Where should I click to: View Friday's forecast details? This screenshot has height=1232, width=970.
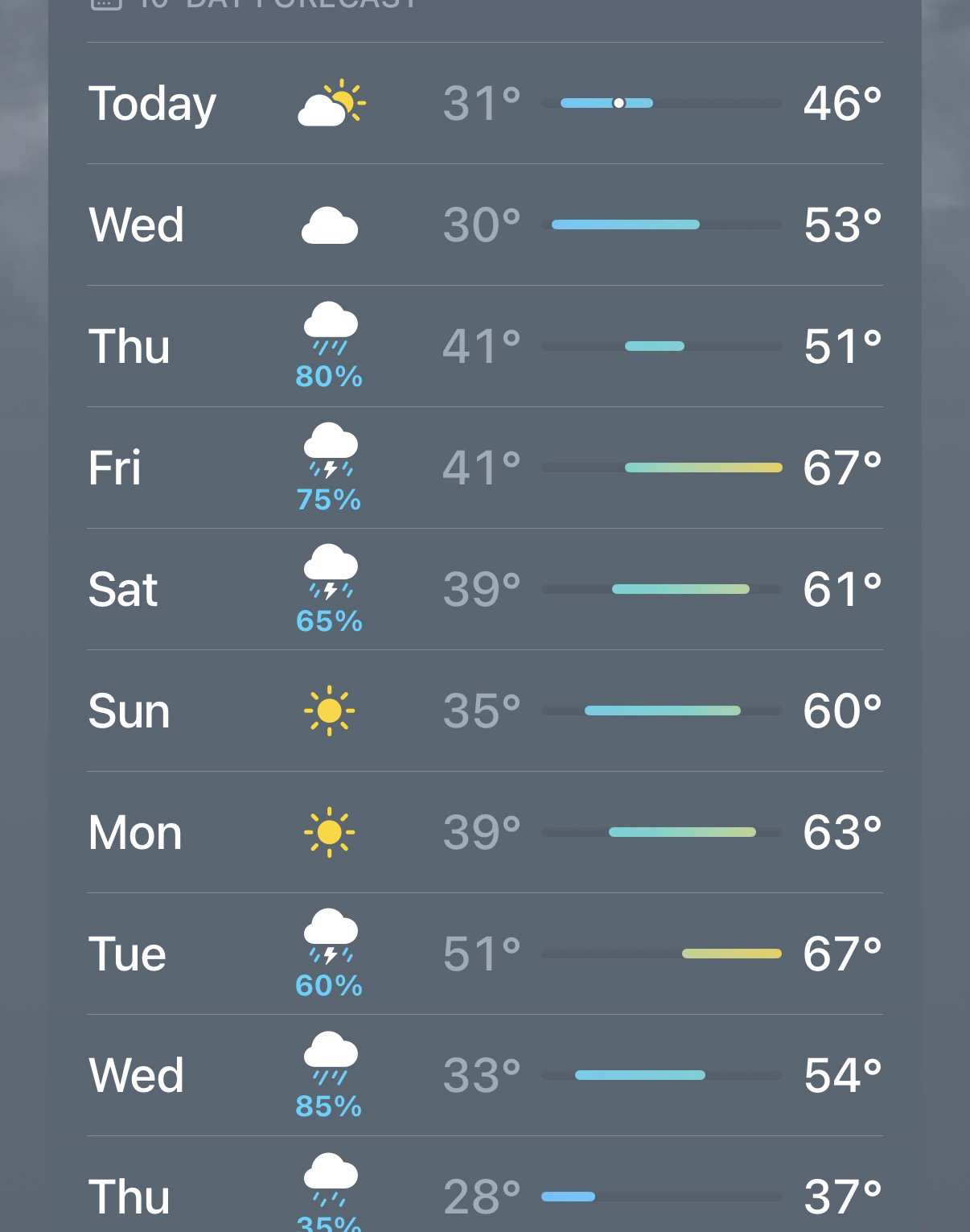484,468
